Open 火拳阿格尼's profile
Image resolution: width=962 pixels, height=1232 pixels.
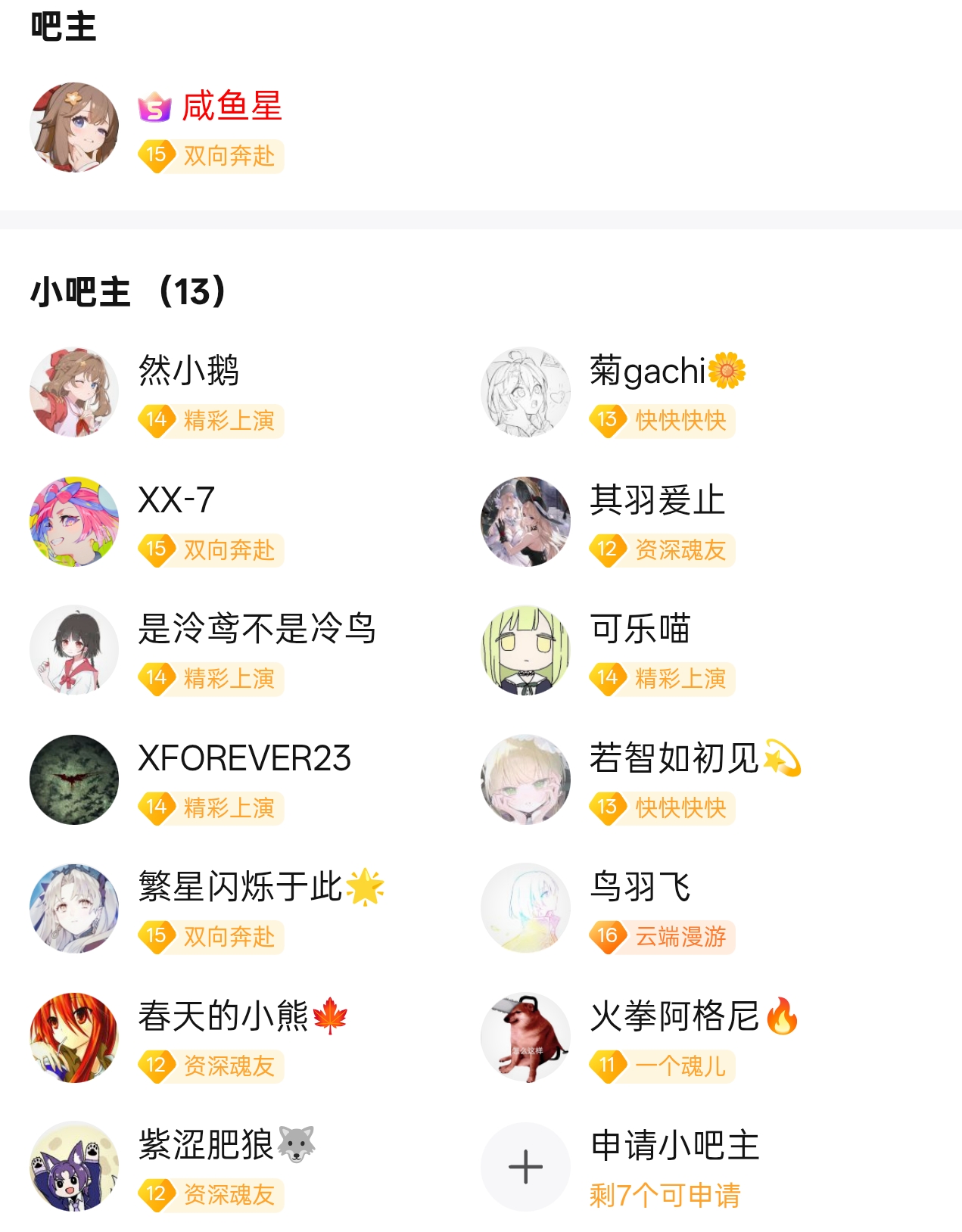tap(674, 1016)
